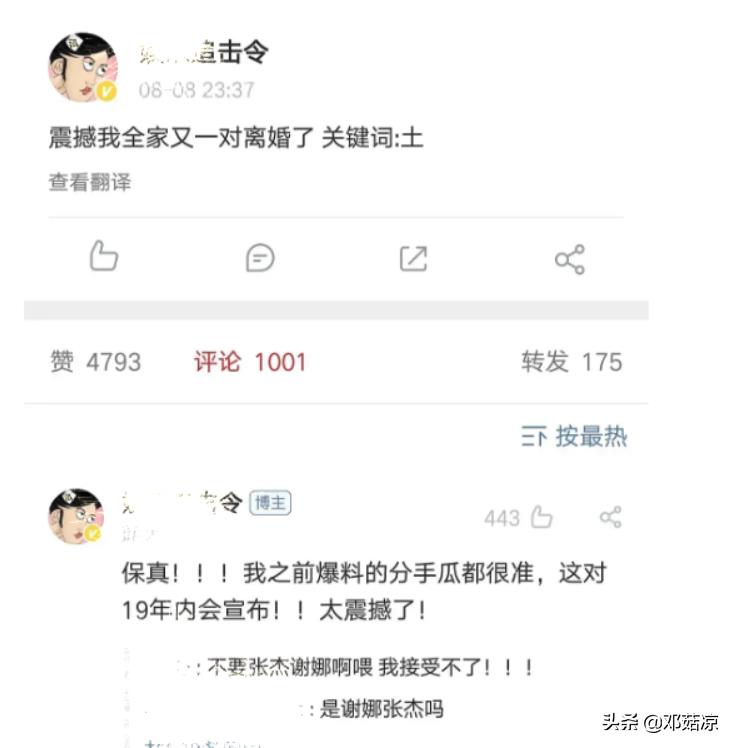
Task: Switch to the 转发 175 tab
Action: coord(571,362)
